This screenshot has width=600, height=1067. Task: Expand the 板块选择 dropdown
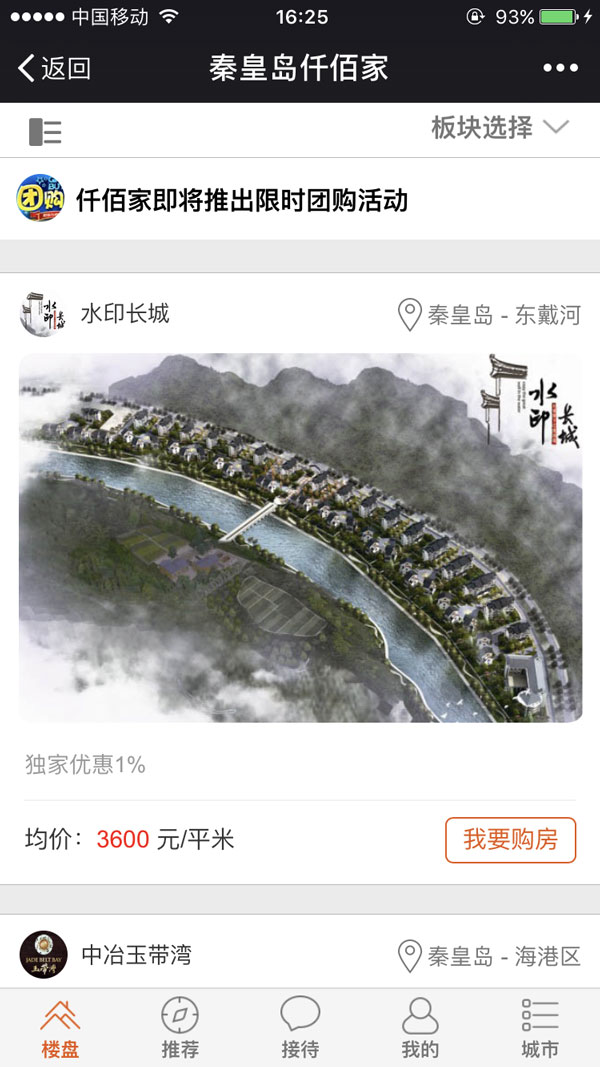[x=499, y=128]
